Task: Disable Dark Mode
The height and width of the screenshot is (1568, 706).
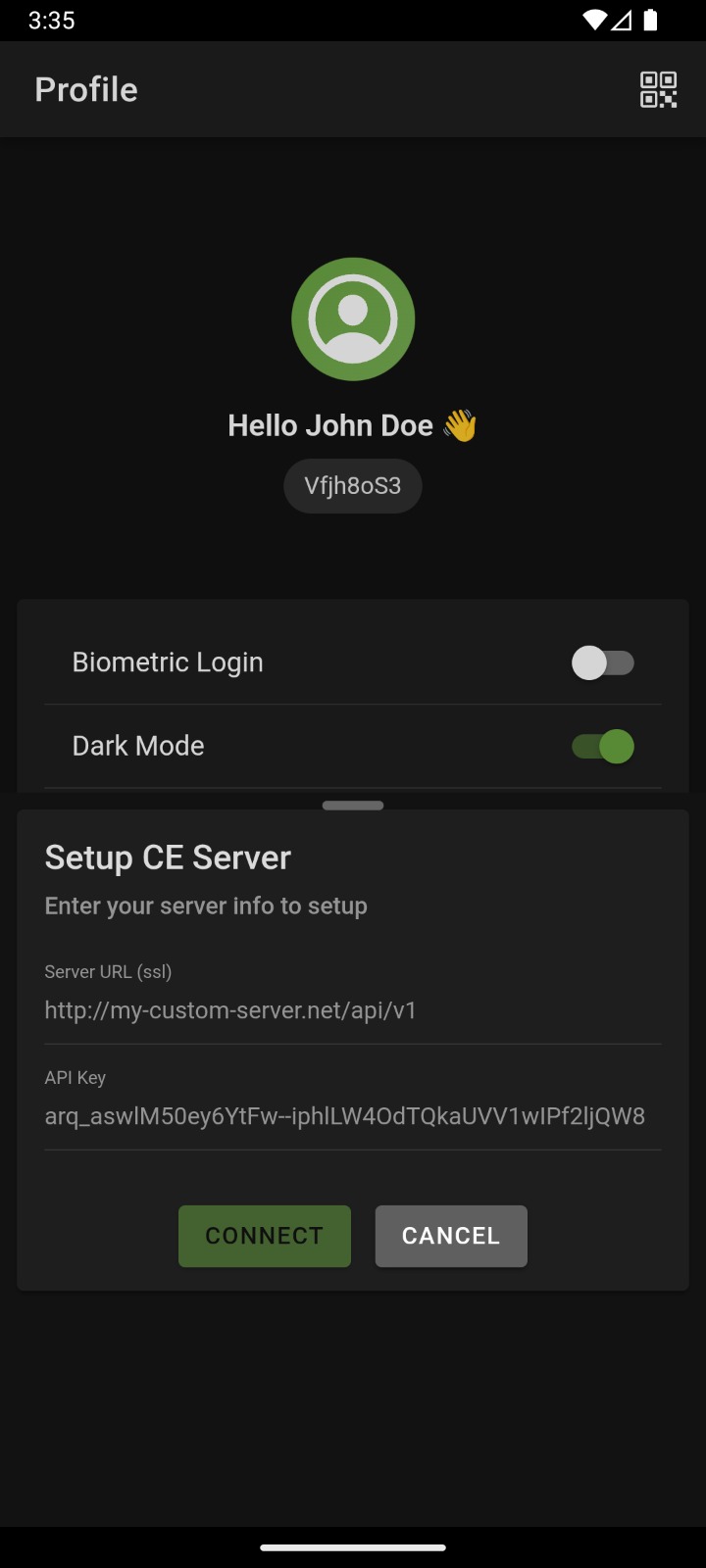Action: pos(603,746)
